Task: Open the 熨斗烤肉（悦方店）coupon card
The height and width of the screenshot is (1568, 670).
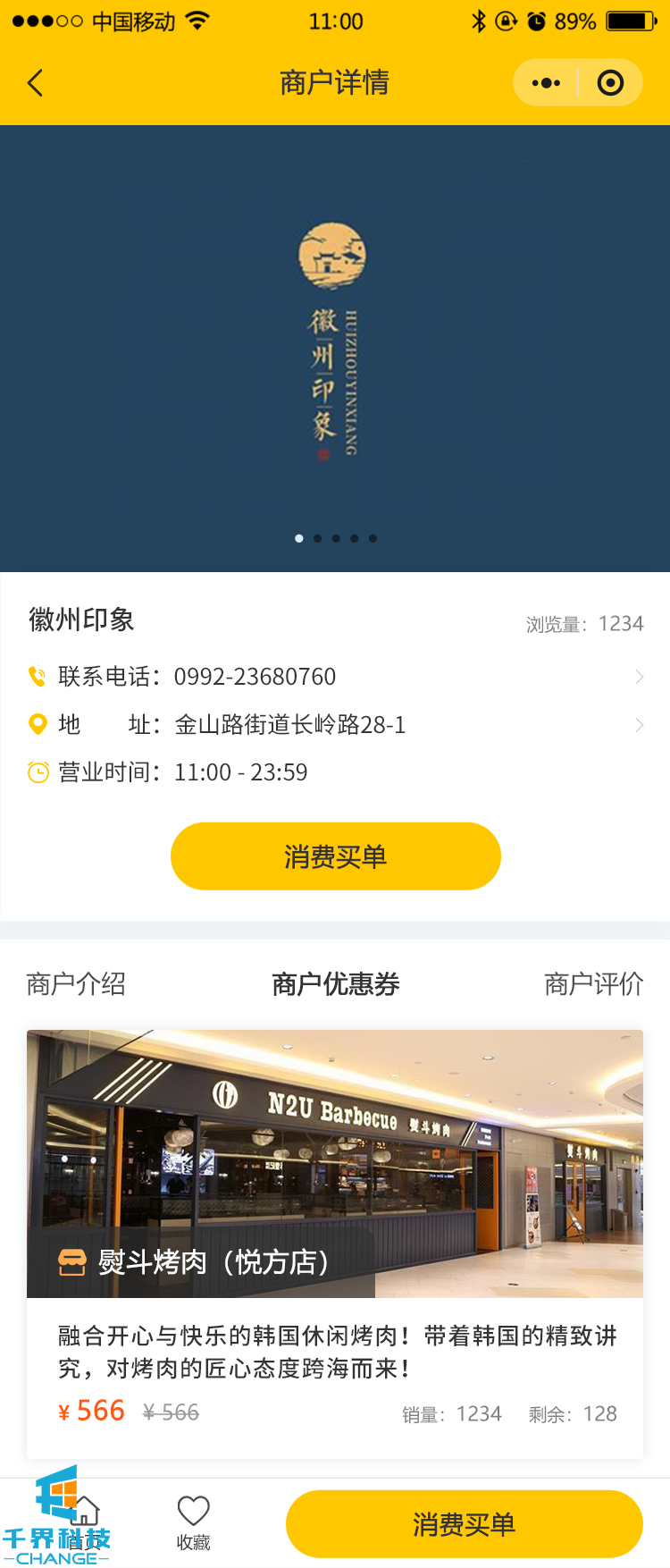Action: [335, 1243]
